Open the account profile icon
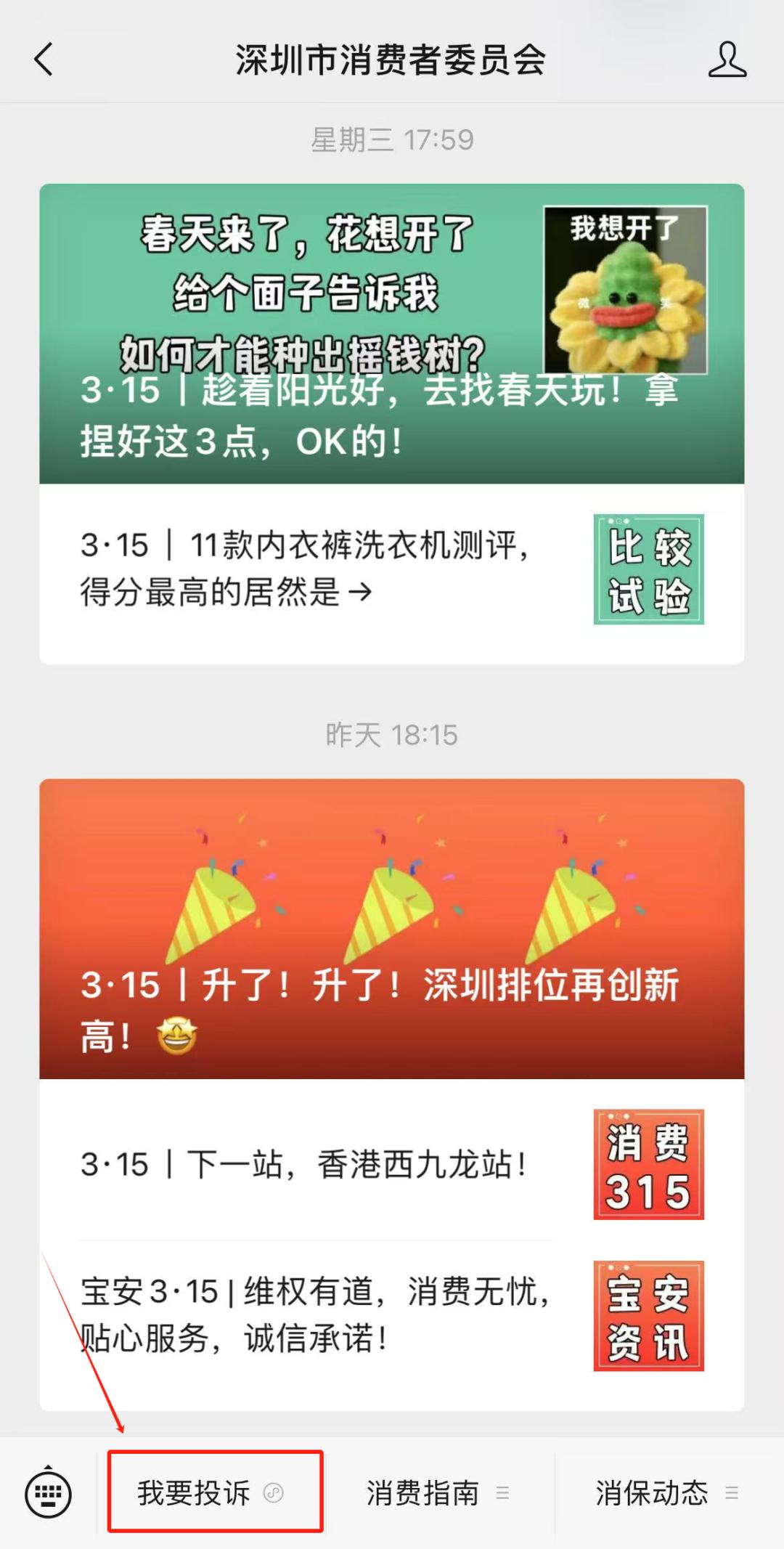Image resolution: width=784 pixels, height=1549 pixels. click(x=727, y=60)
